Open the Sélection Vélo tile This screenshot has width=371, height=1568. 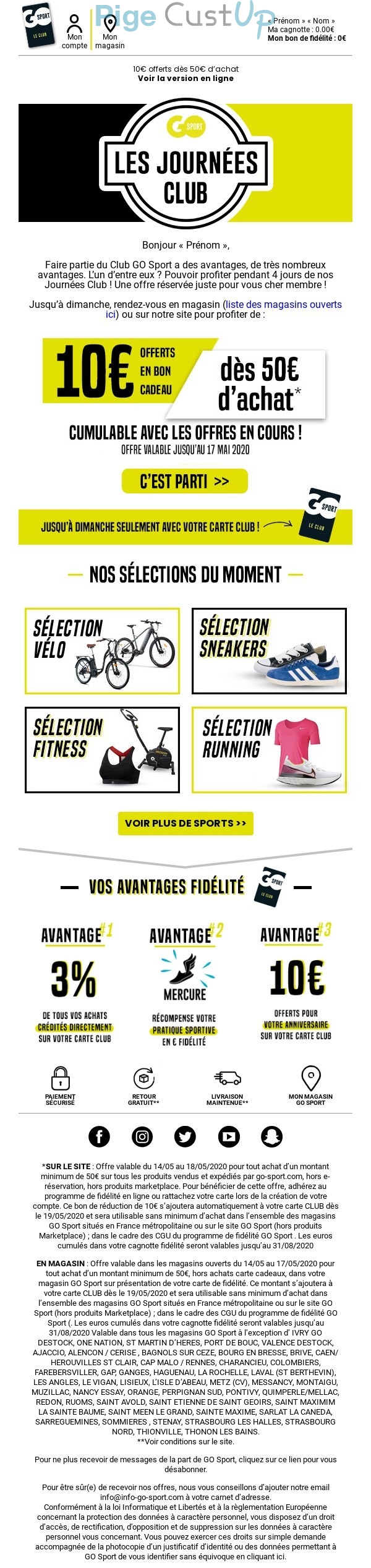click(103, 650)
